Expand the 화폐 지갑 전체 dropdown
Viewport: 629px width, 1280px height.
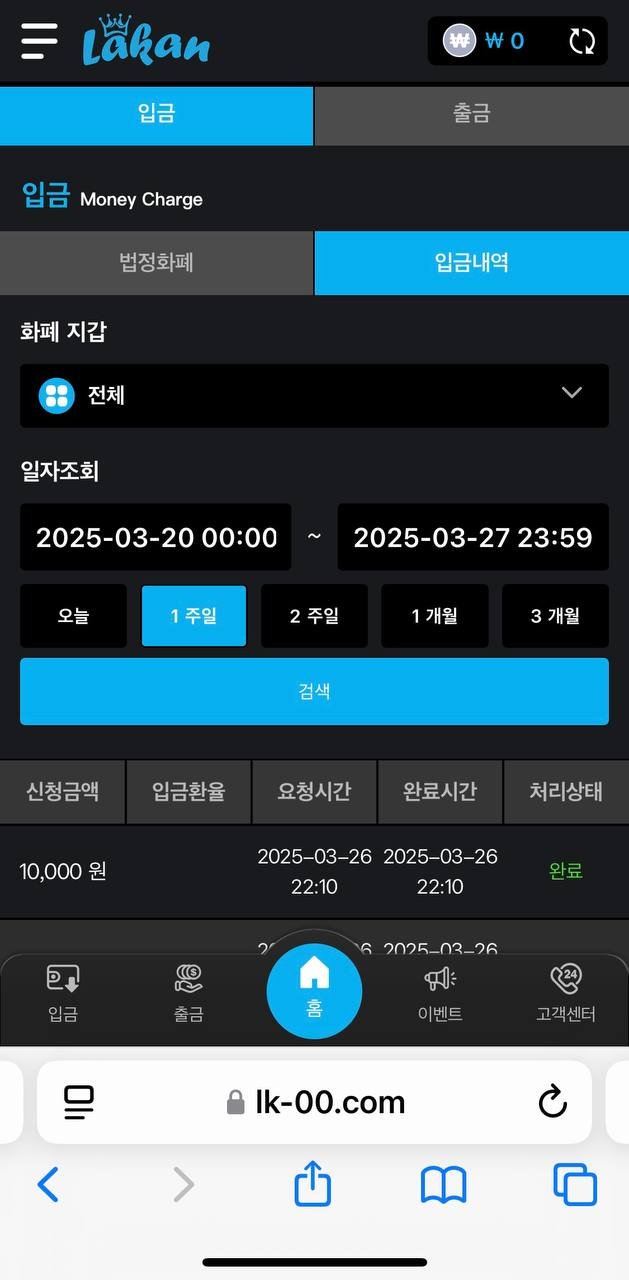314,395
